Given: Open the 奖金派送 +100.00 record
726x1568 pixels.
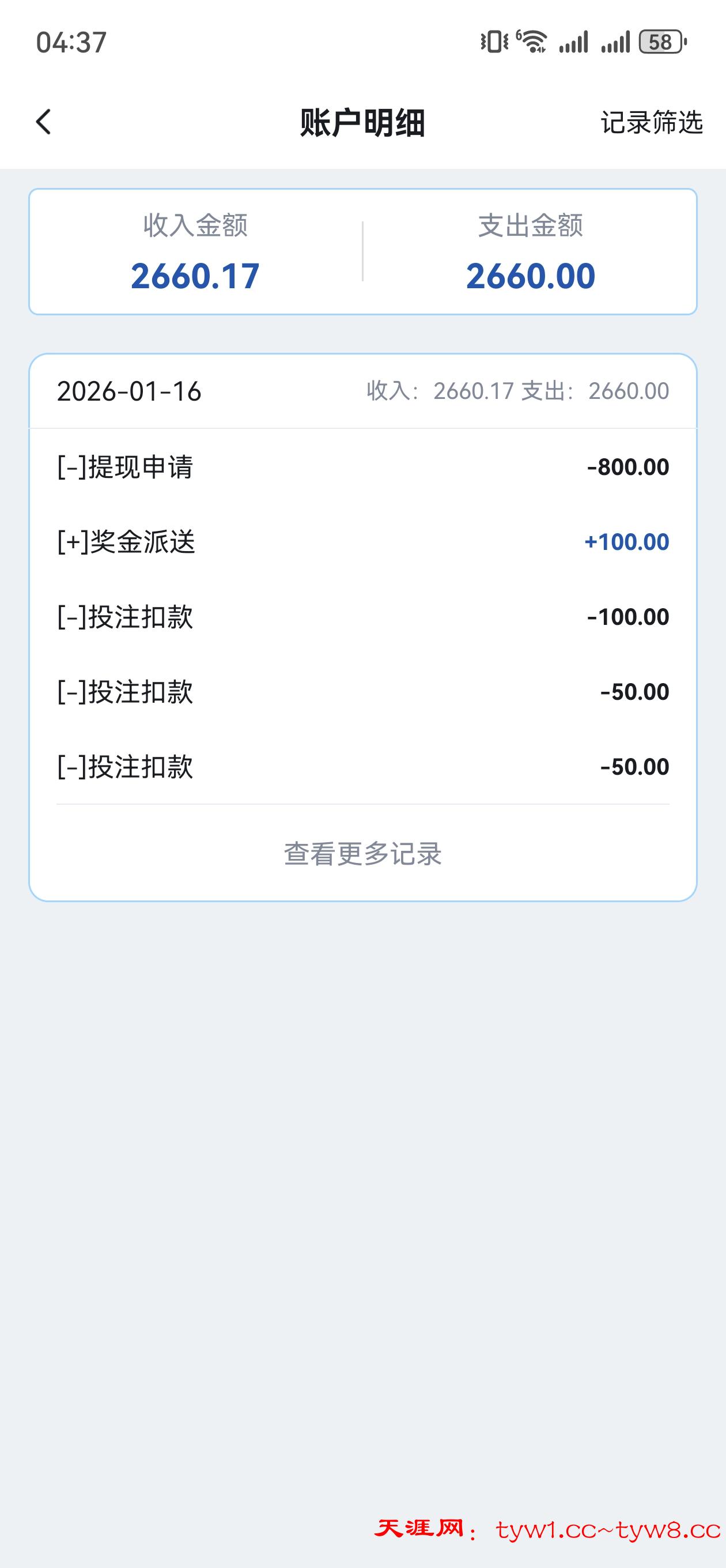Looking at the screenshot, I should click(362, 542).
